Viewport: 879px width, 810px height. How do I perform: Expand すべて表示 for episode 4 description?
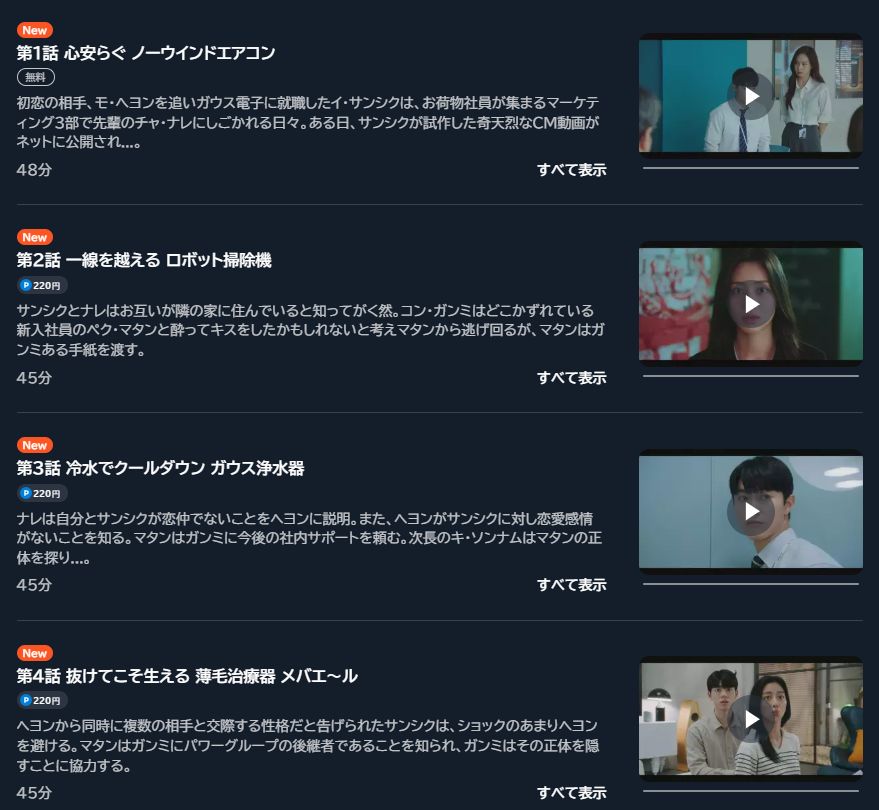(571, 793)
